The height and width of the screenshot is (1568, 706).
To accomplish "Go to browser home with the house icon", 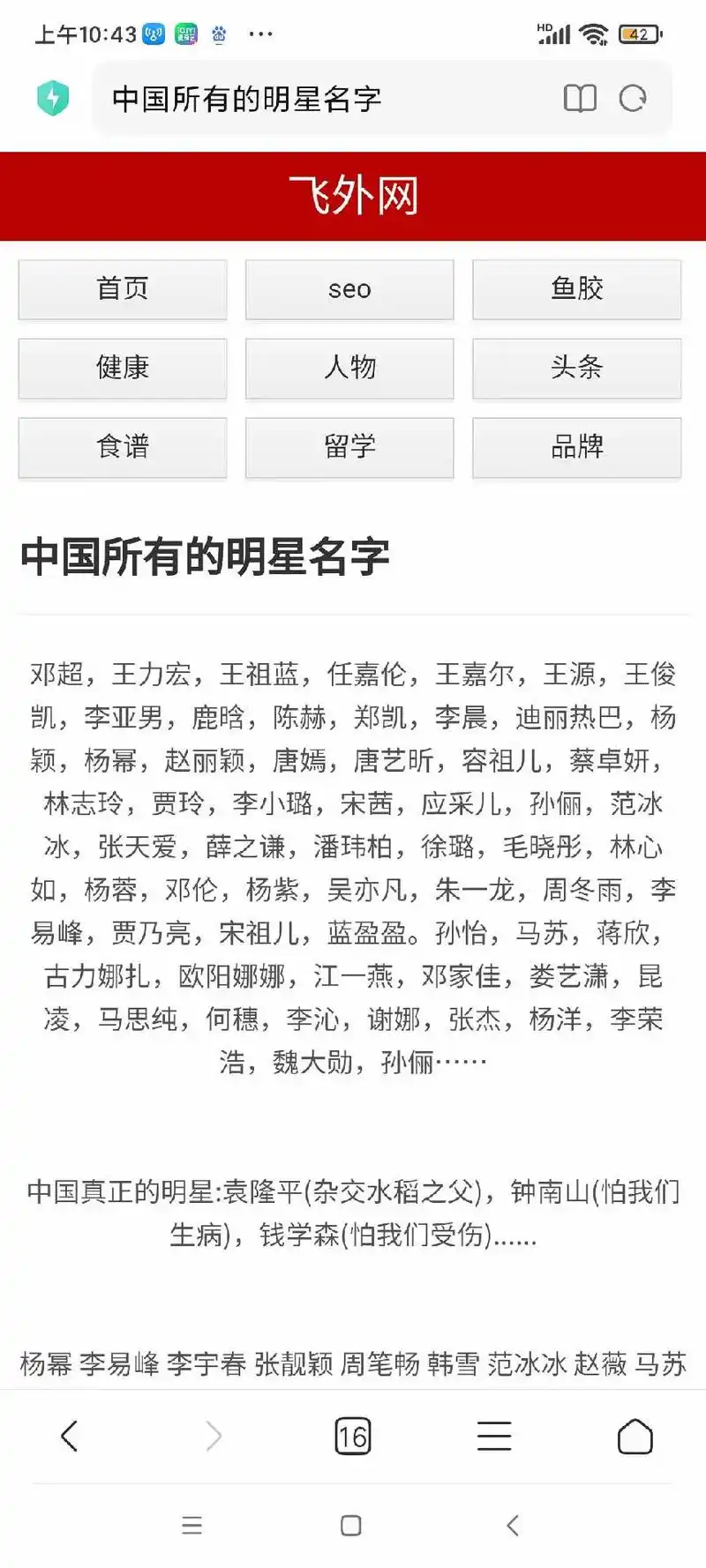I will click(x=635, y=1435).
